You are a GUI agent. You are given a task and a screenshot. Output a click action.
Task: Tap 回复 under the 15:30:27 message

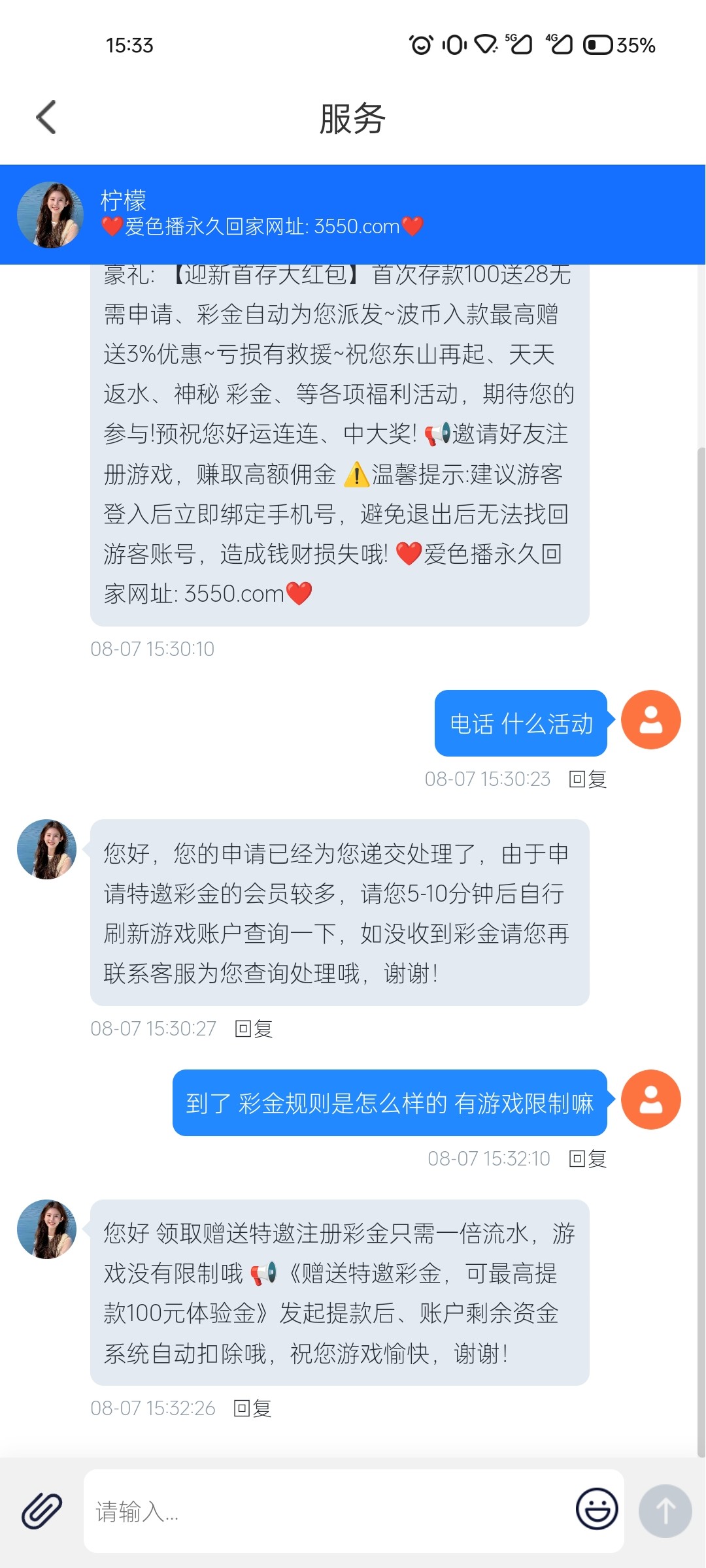(x=254, y=1028)
